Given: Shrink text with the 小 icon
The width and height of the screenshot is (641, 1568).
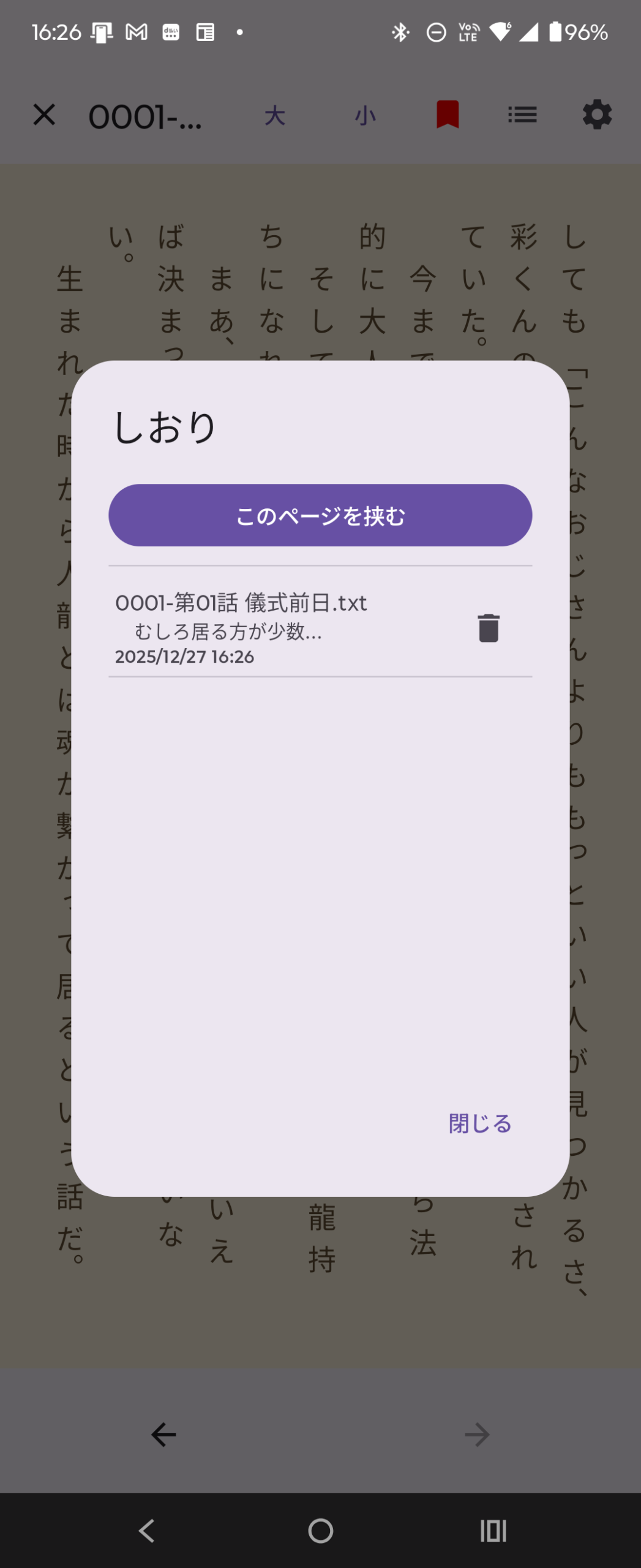Looking at the screenshot, I should tap(364, 115).
